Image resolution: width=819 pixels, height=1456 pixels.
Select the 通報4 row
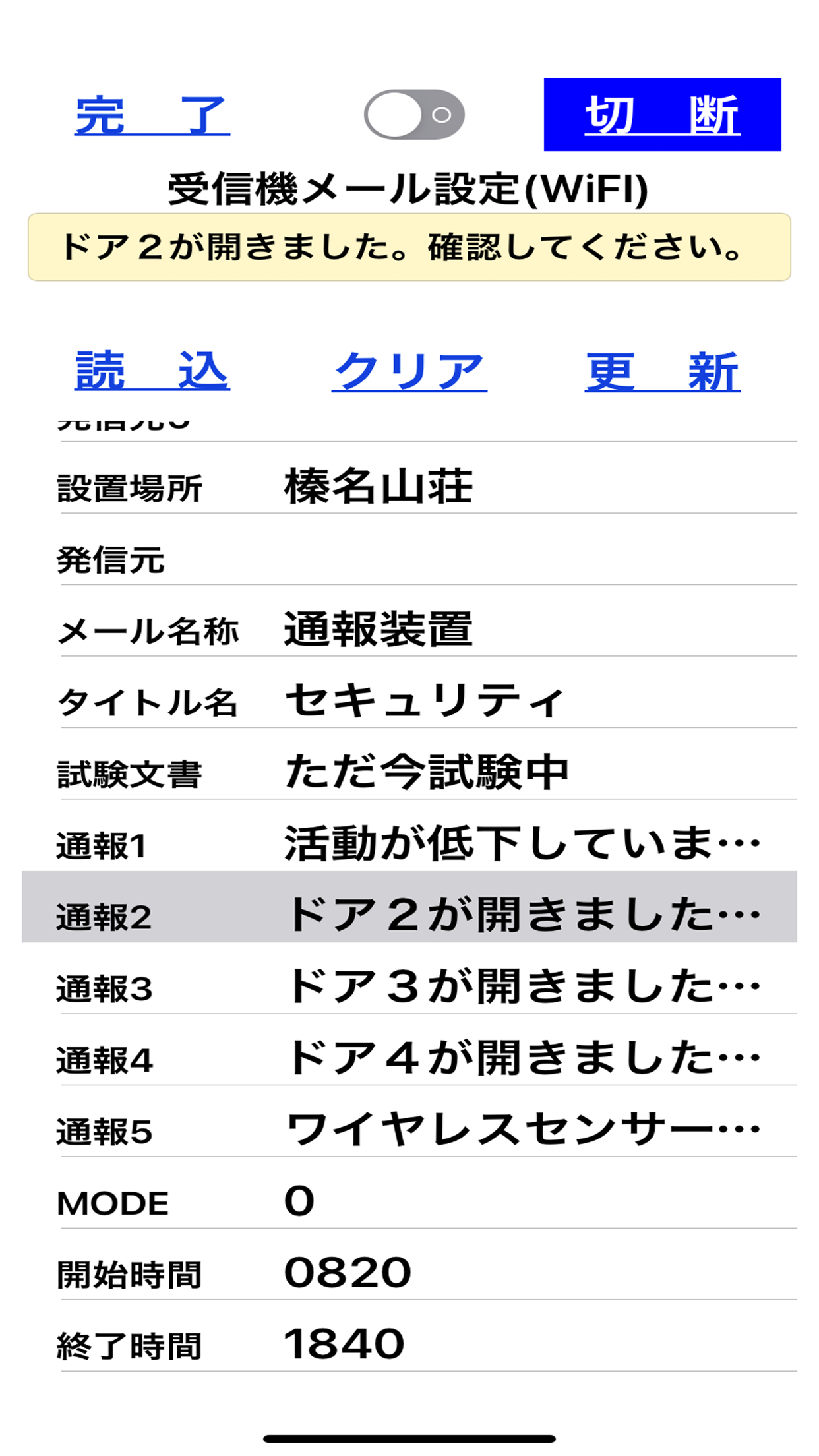coord(409,1050)
